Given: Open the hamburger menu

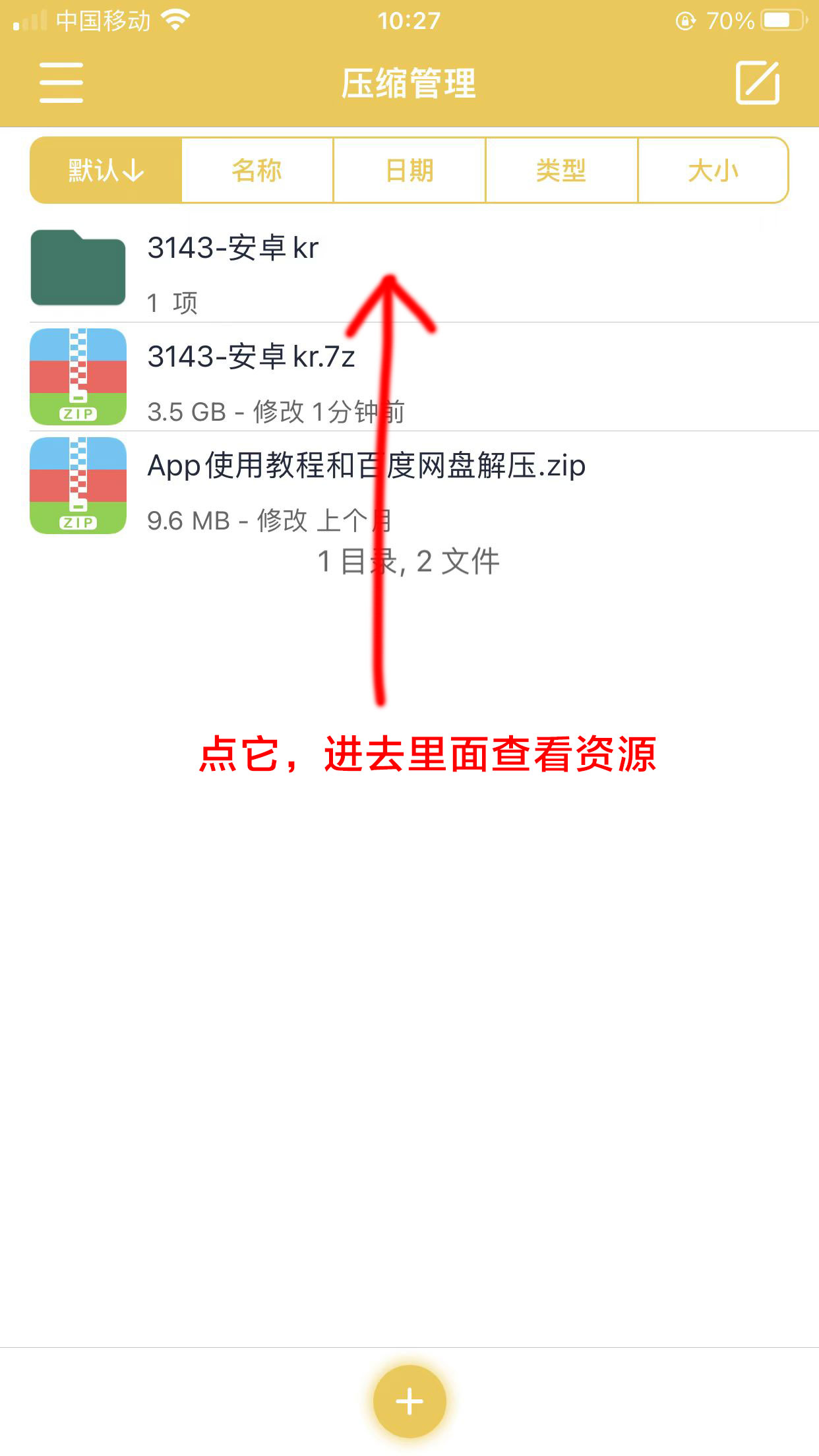Looking at the screenshot, I should tap(61, 83).
